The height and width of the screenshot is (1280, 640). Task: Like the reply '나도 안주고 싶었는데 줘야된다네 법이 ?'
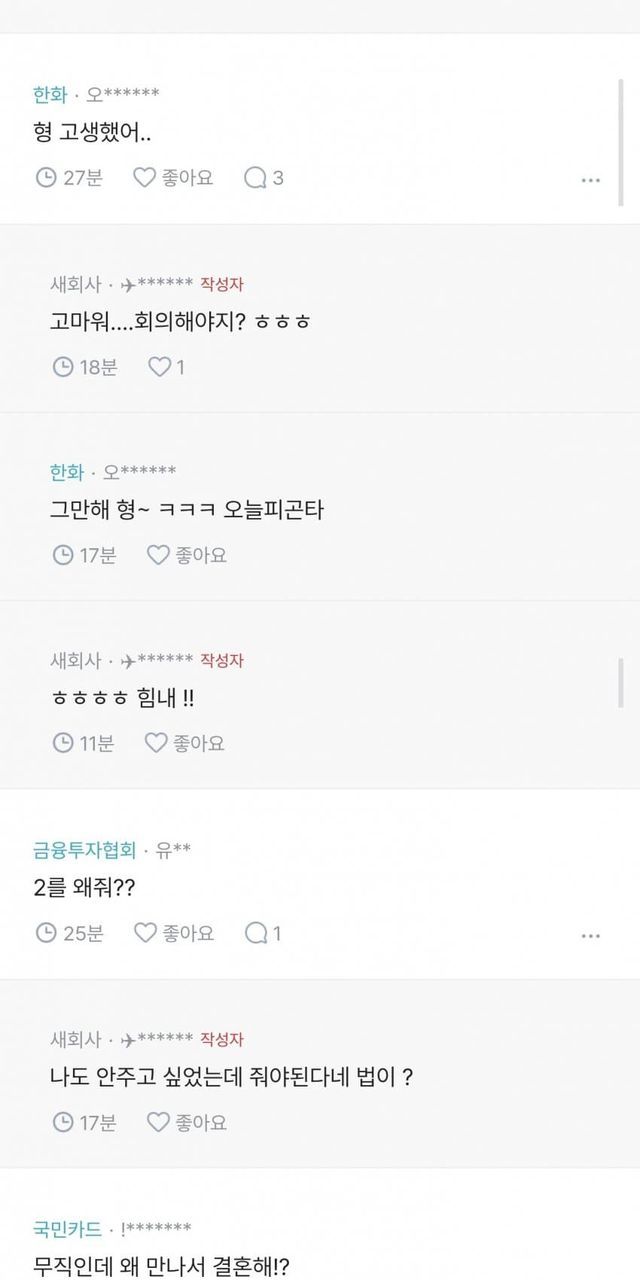pos(187,1122)
